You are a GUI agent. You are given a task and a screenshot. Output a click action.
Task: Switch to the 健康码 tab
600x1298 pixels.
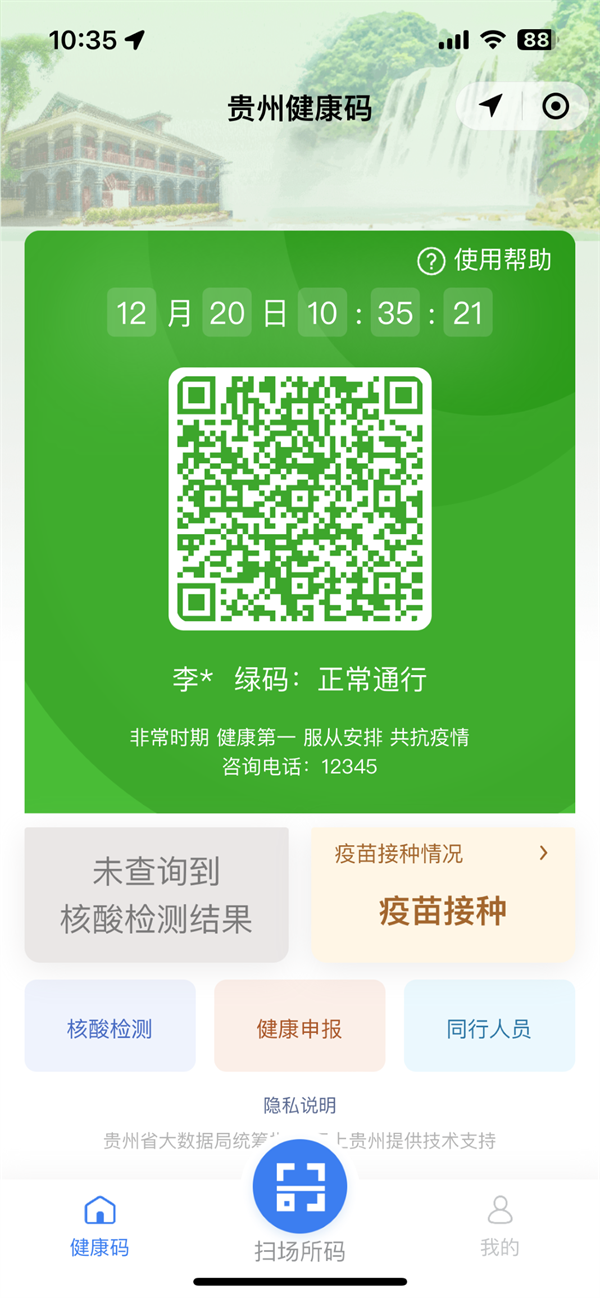coord(99,1226)
